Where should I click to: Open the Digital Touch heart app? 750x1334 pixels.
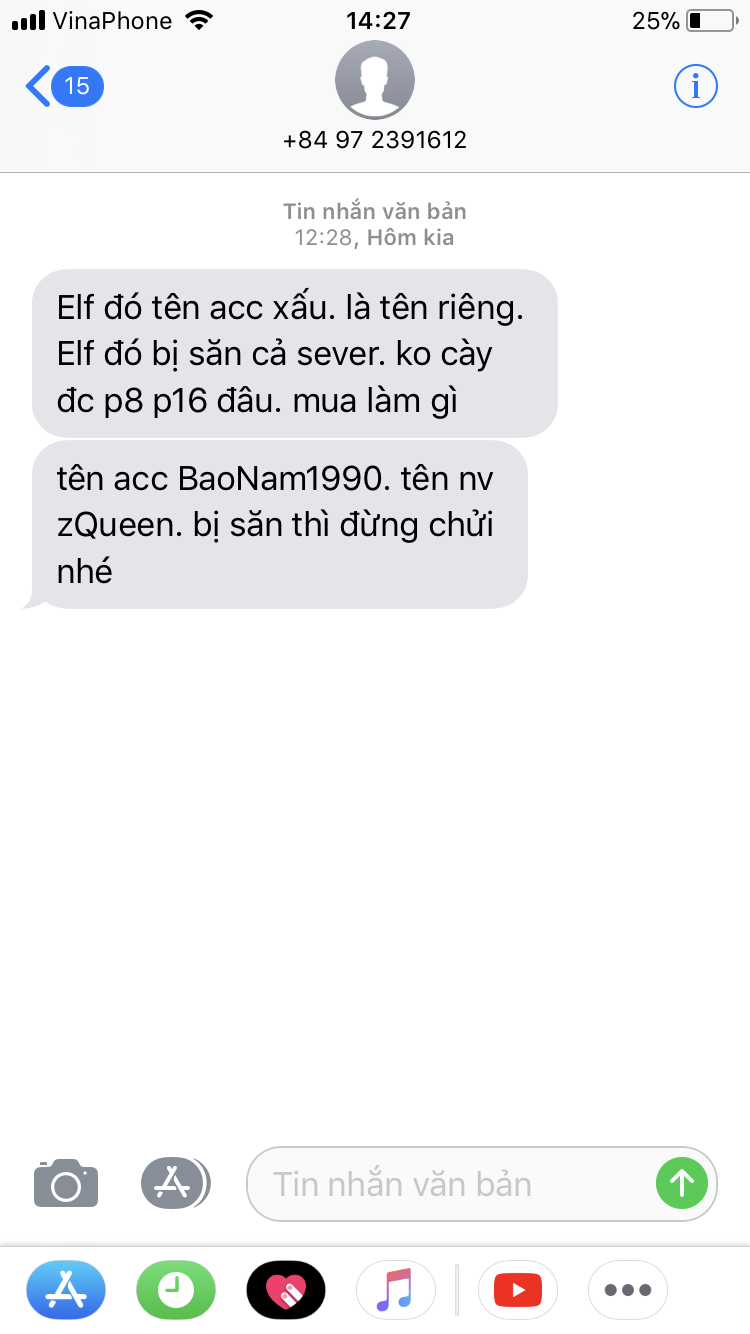click(286, 1291)
